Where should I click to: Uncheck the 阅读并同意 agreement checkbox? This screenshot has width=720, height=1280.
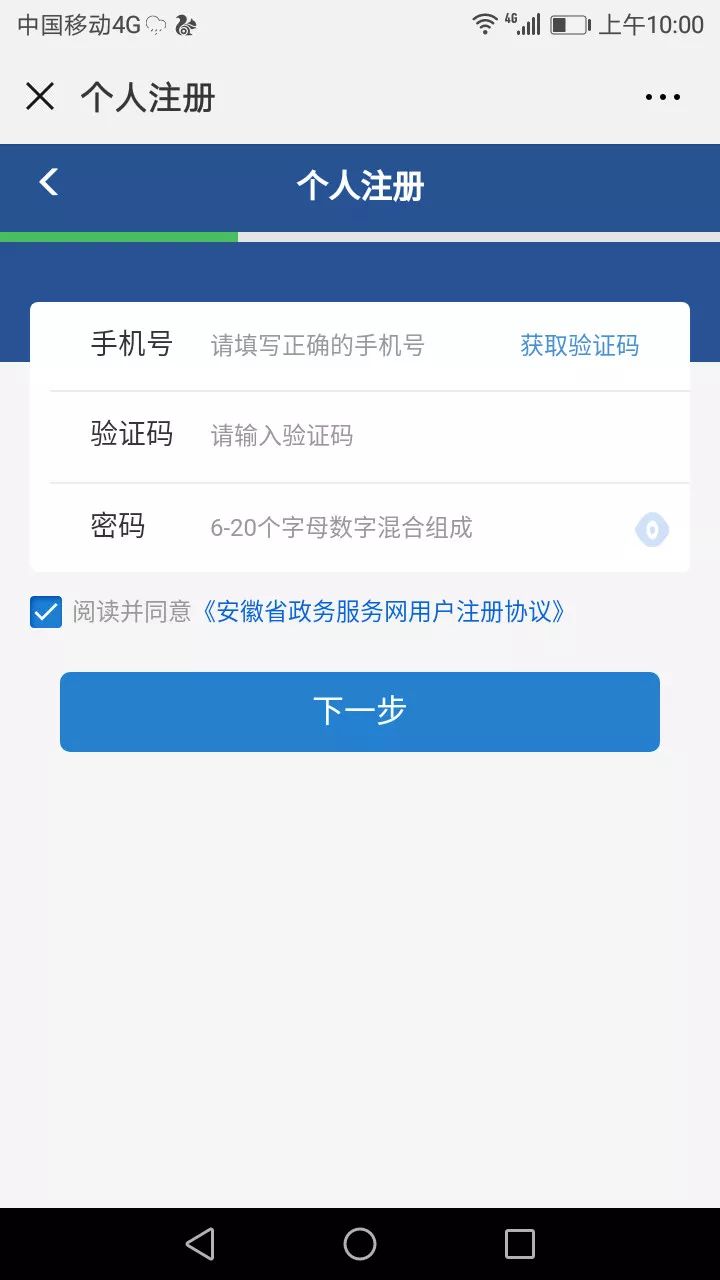[x=46, y=612]
